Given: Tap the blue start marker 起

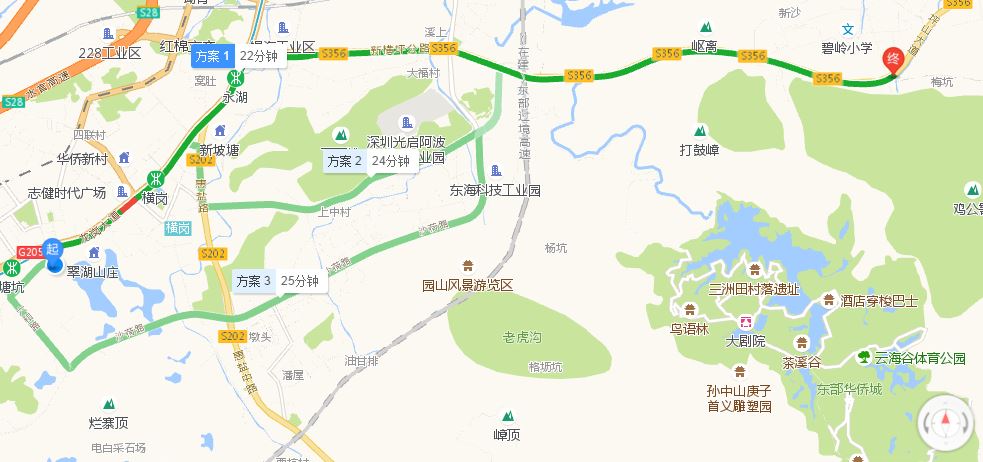Looking at the screenshot, I should coord(55,250).
